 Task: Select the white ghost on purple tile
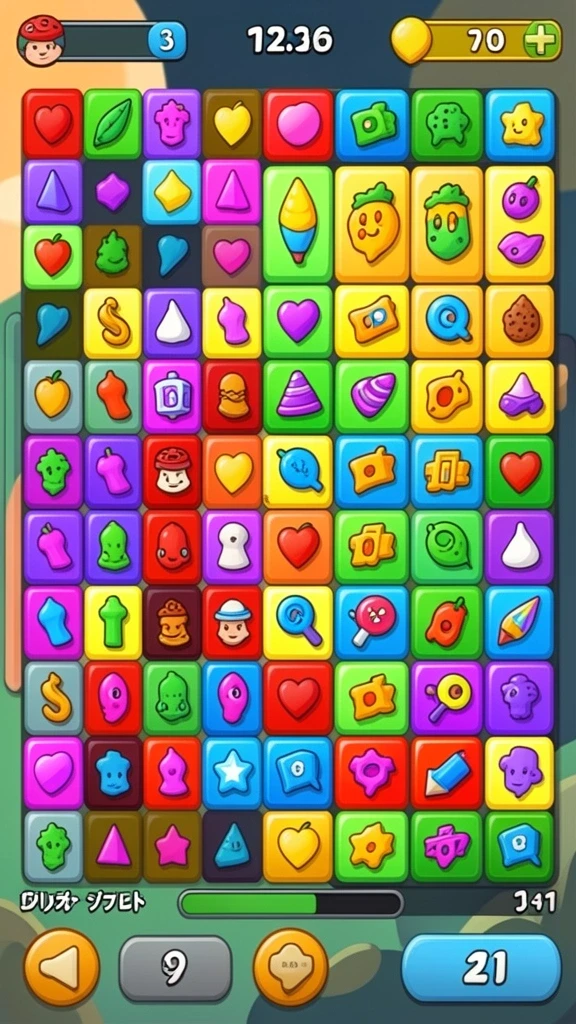(x=232, y=547)
